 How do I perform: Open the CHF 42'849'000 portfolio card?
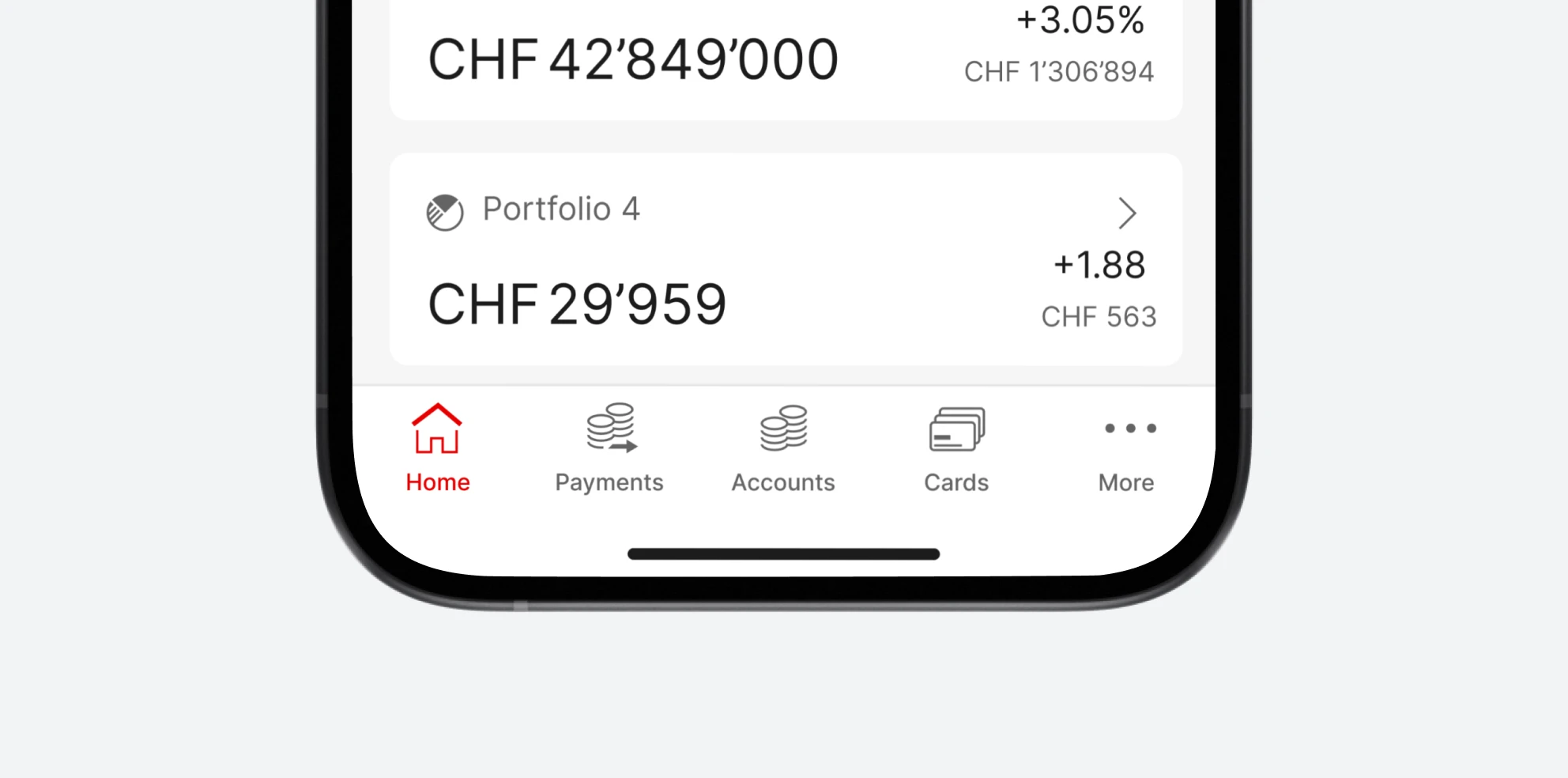[x=786, y=60]
